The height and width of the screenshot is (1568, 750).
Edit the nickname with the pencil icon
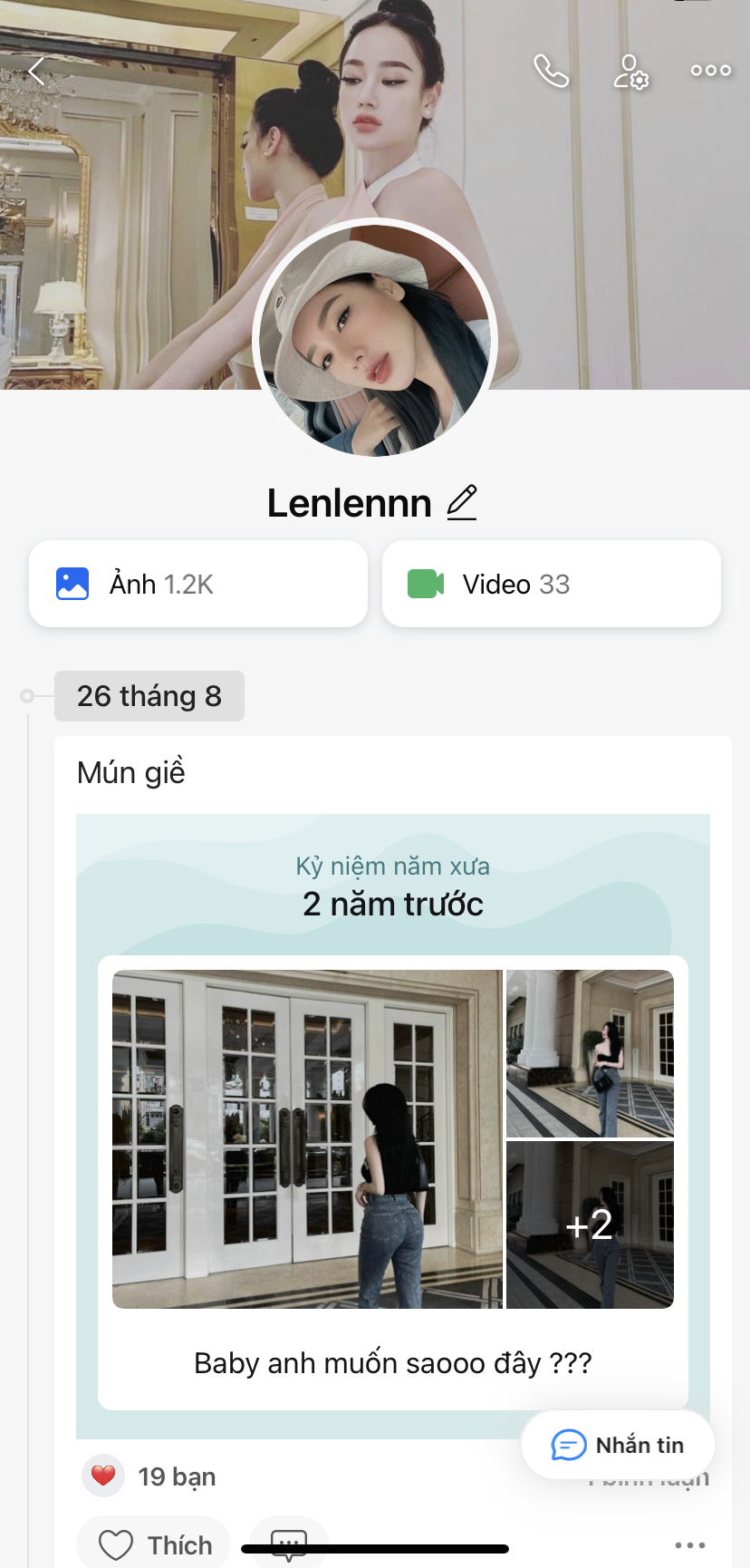point(462,502)
